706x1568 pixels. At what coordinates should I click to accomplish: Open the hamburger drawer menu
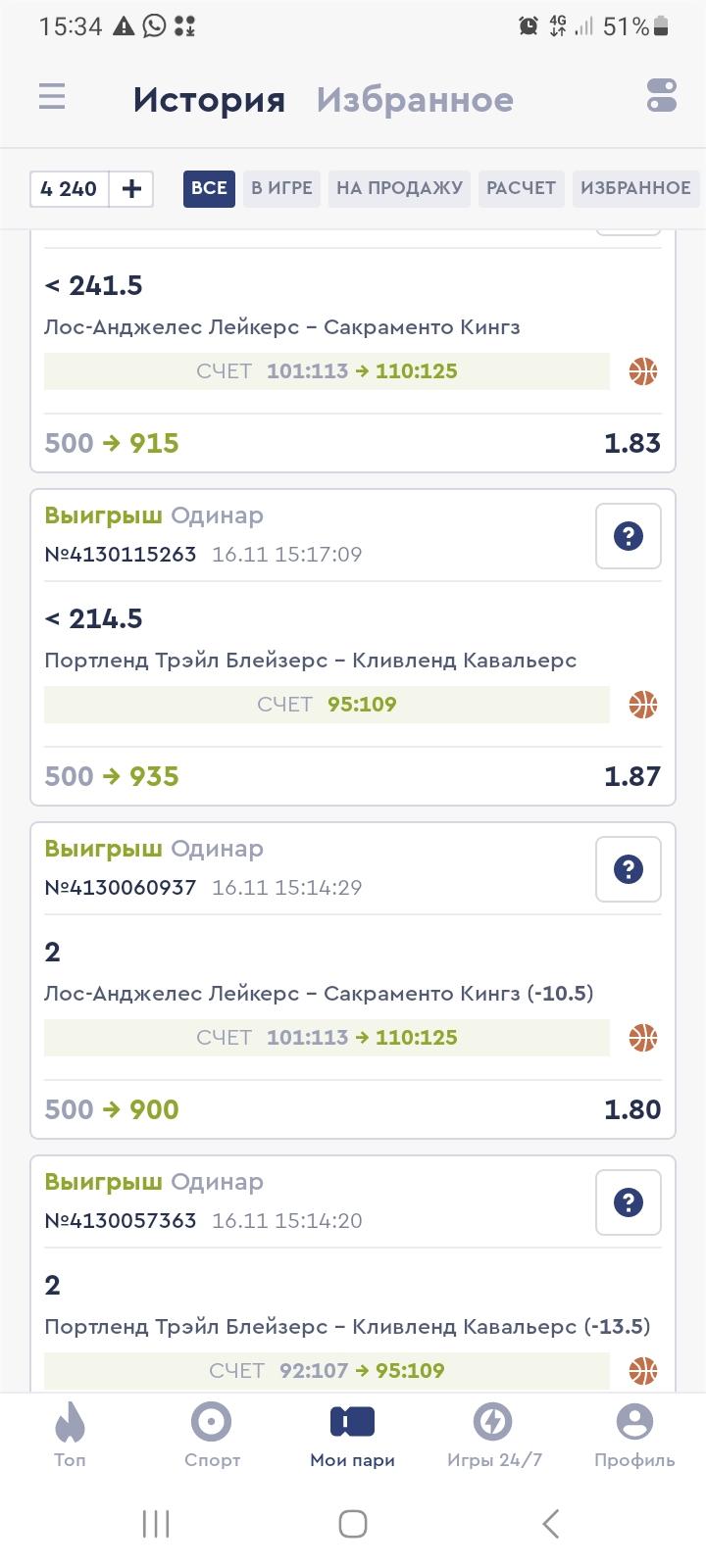tap(52, 97)
